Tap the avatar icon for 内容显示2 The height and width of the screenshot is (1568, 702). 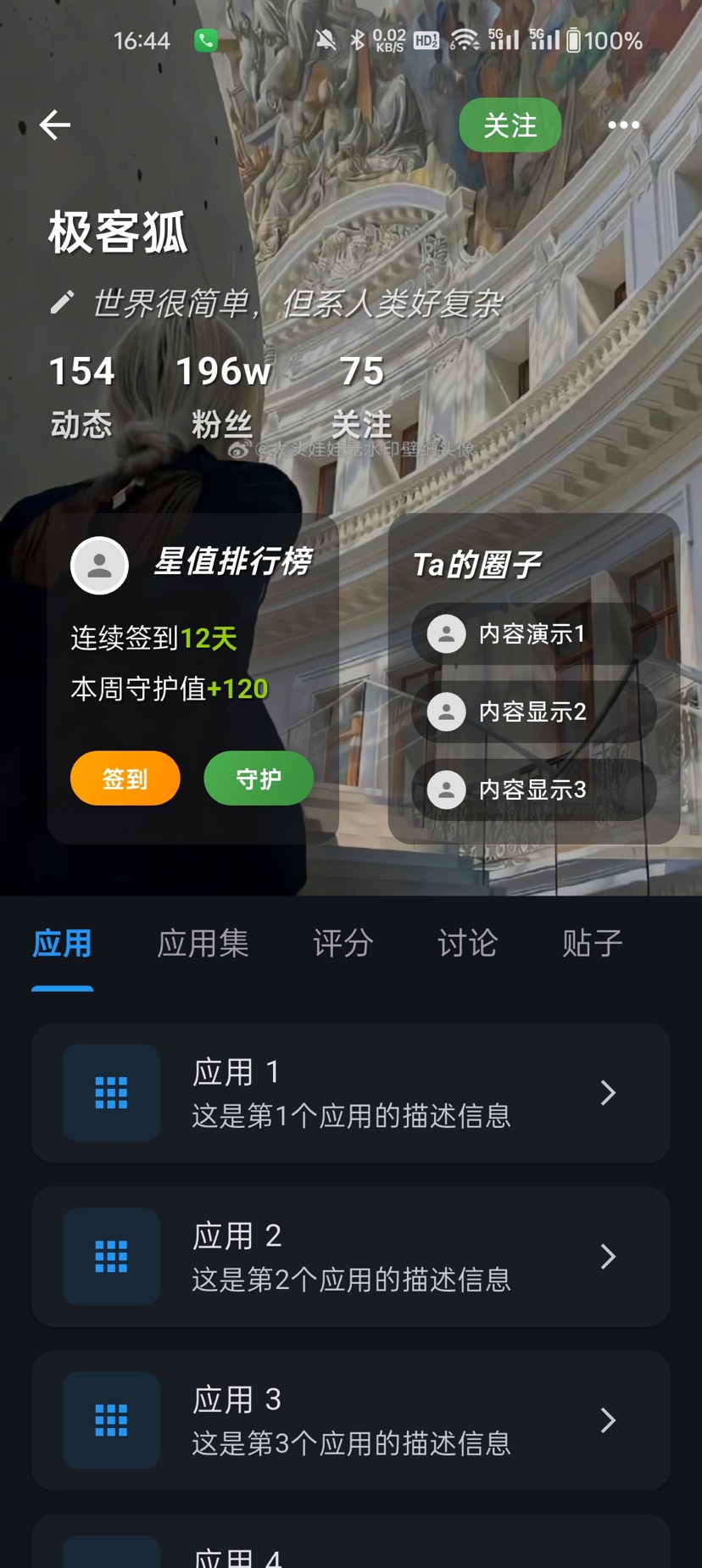click(x=445, y=712)
